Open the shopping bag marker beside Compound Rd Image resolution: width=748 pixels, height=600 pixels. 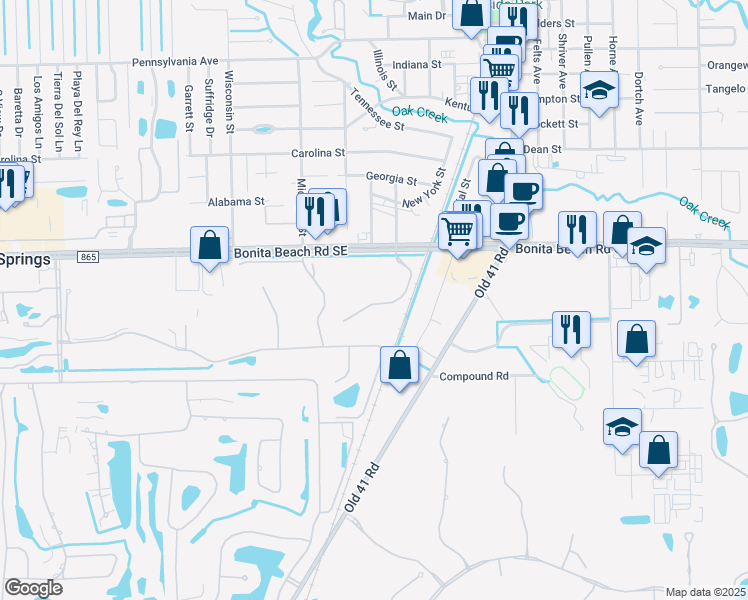399,368
